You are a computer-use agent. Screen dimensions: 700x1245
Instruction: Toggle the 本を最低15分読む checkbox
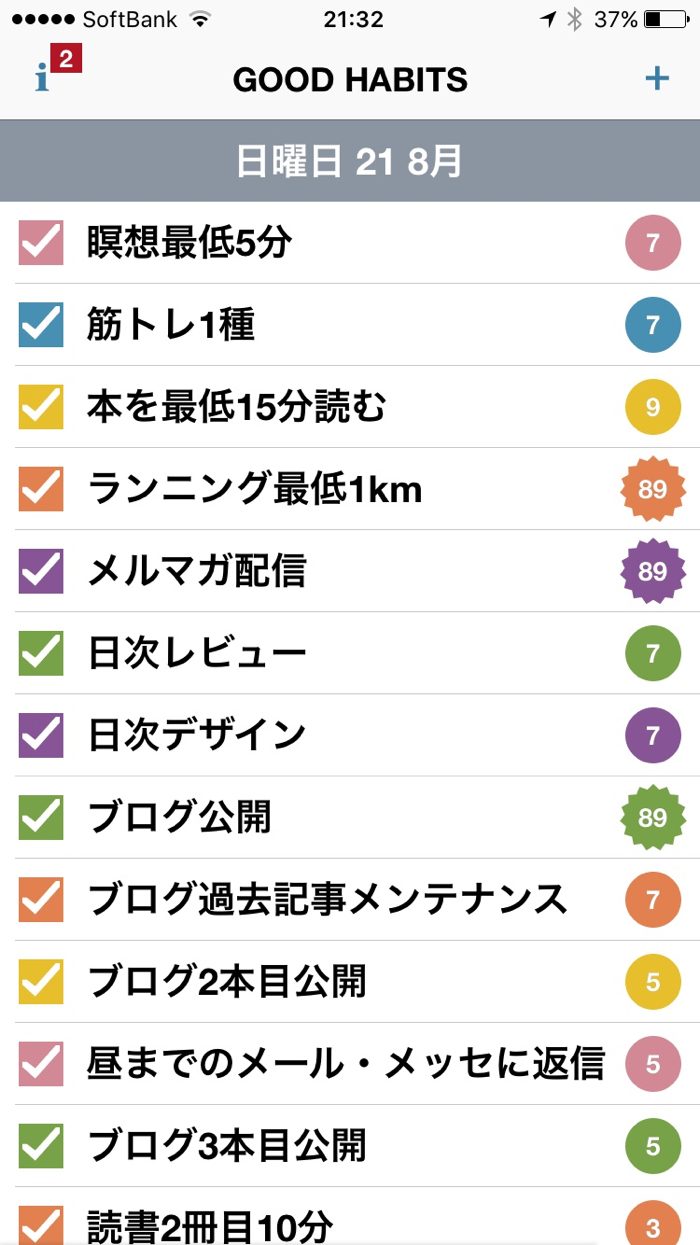[41, 407]
